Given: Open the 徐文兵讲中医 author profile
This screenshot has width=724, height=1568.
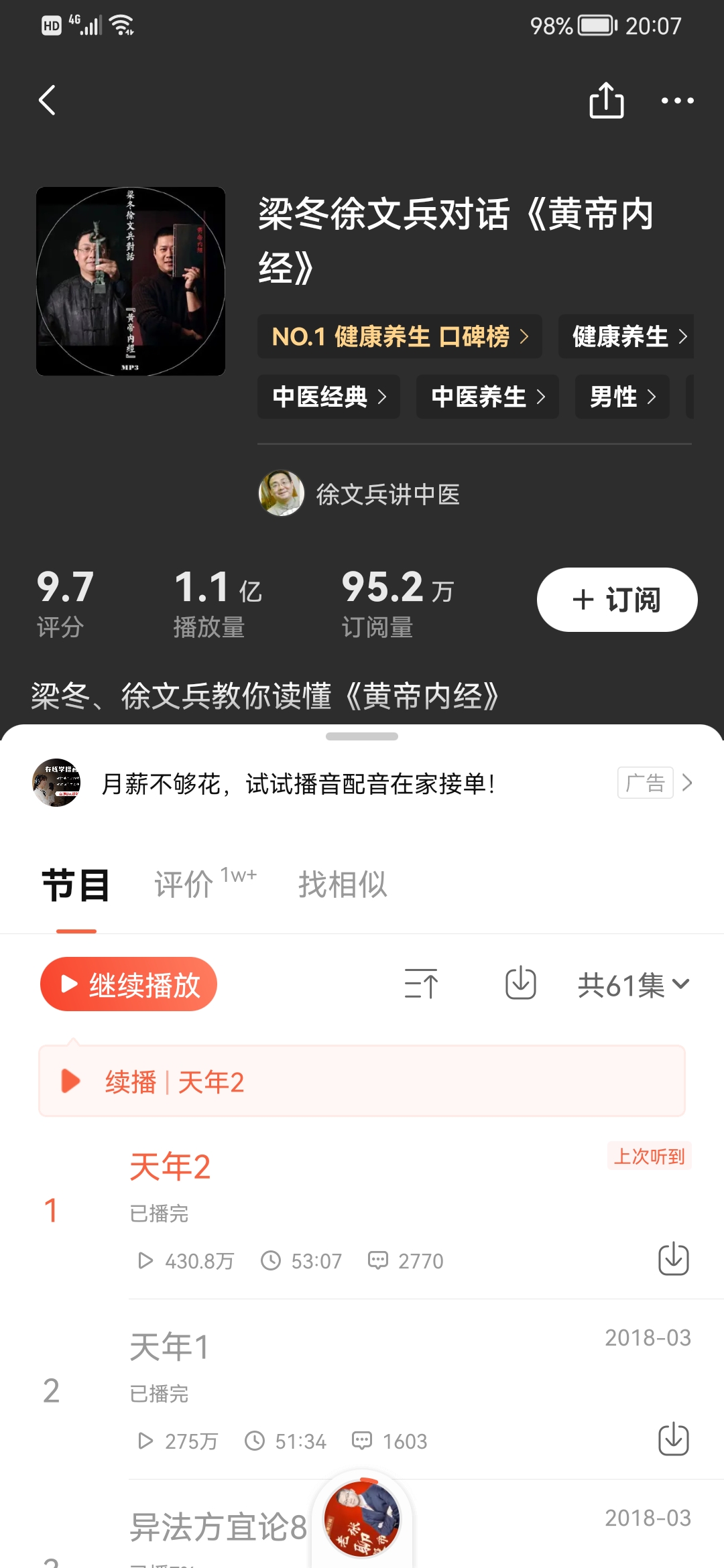Looking at the screenshot, I should [x=360, y=494].
